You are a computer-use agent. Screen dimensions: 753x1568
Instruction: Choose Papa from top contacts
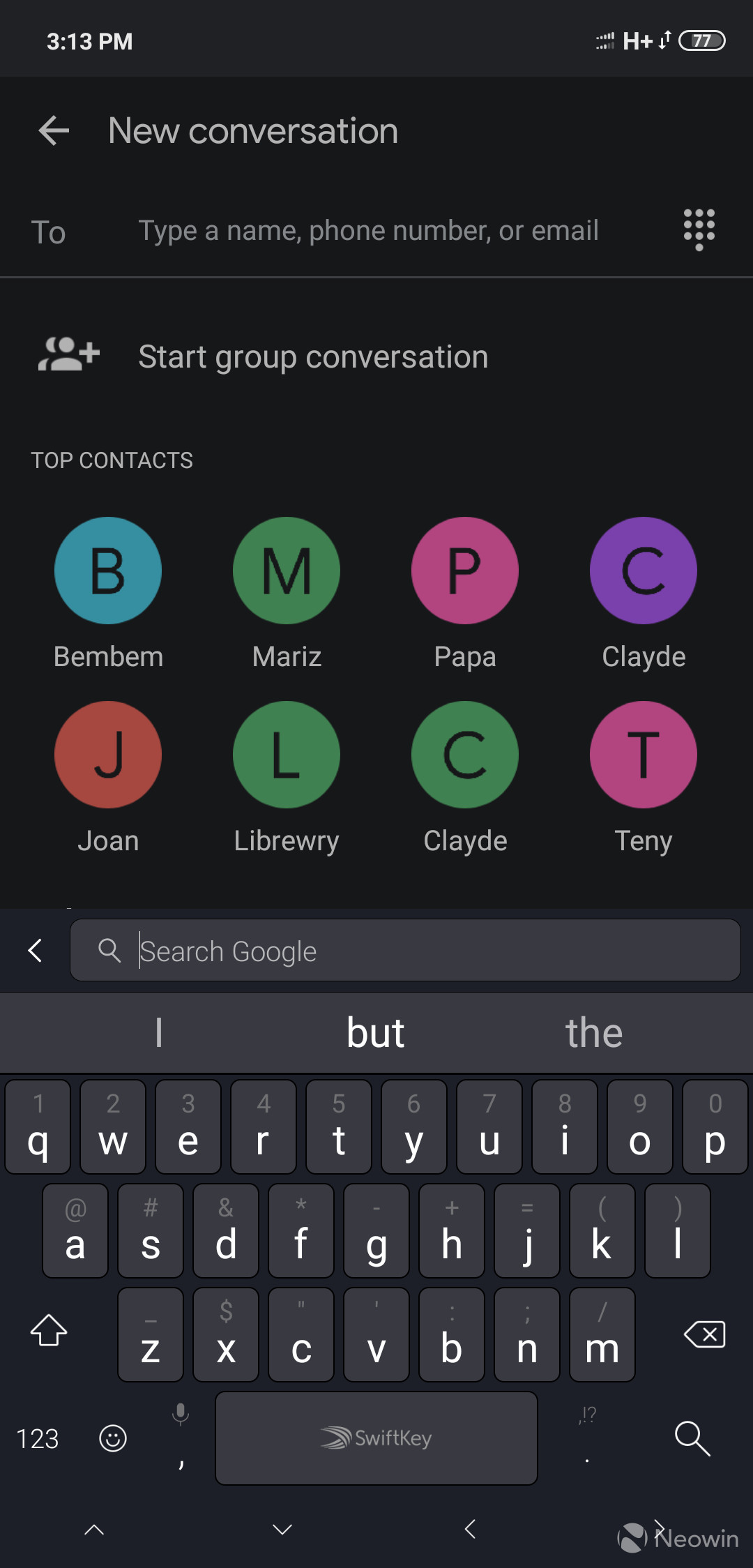465,571
